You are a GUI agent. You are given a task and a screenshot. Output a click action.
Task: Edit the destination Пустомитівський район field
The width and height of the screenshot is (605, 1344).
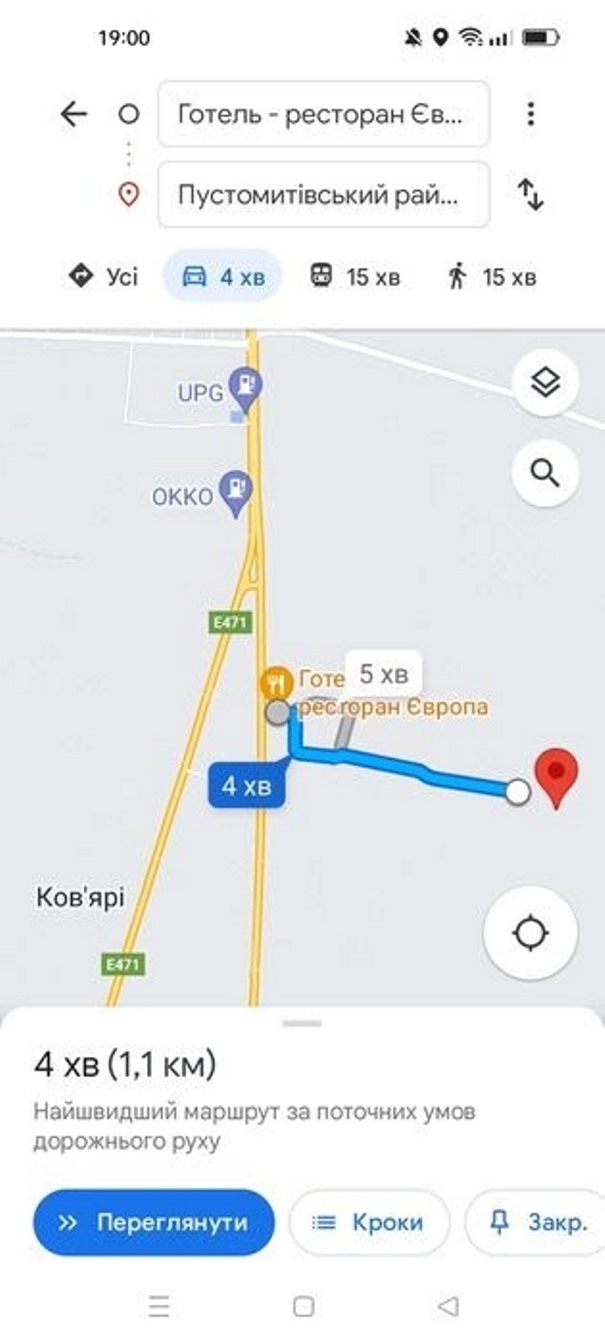[324, 194]
